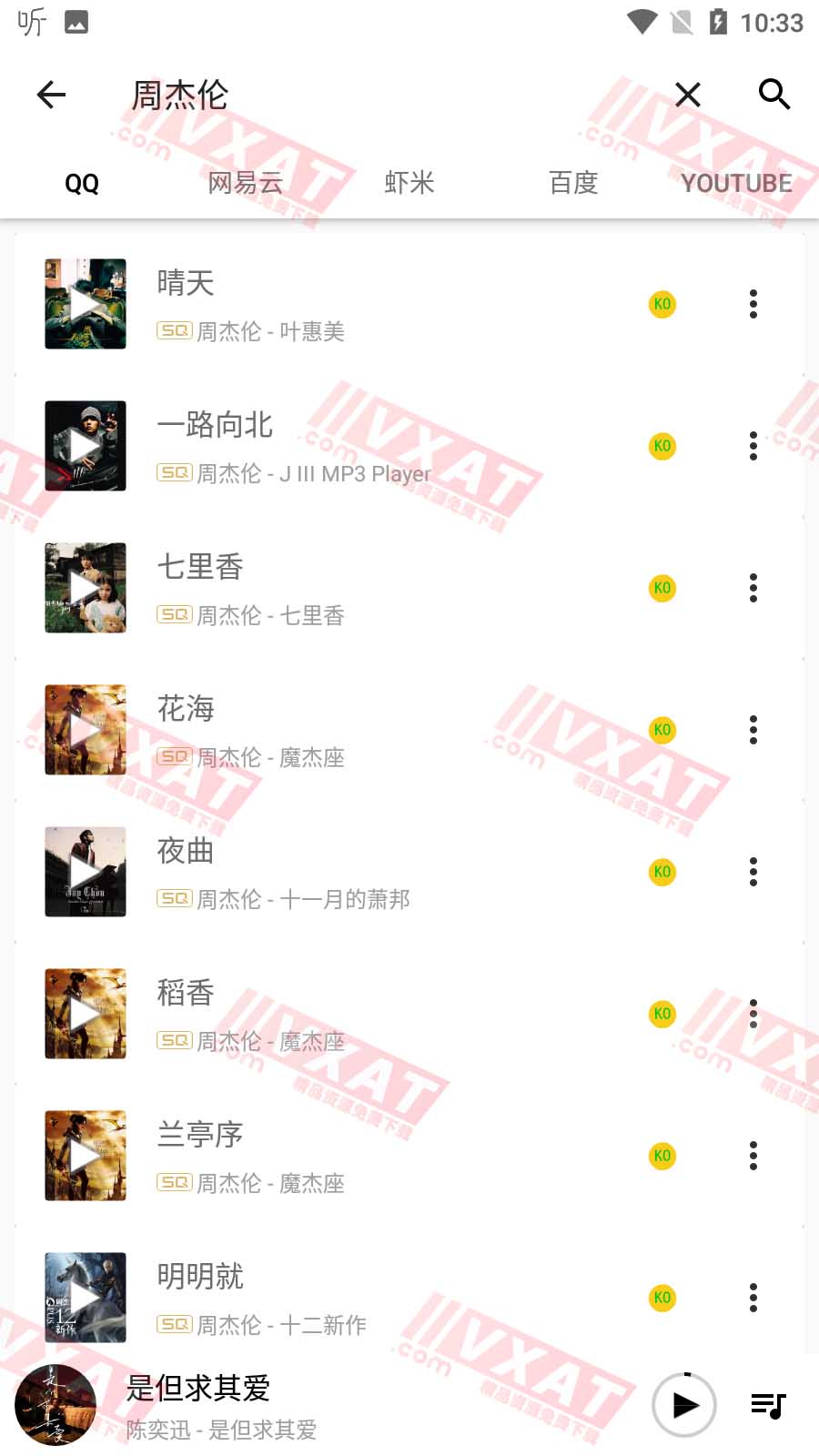Open the current playlist queue
This screenshot has height=1456, width=819.
[x=769, y=1406]
